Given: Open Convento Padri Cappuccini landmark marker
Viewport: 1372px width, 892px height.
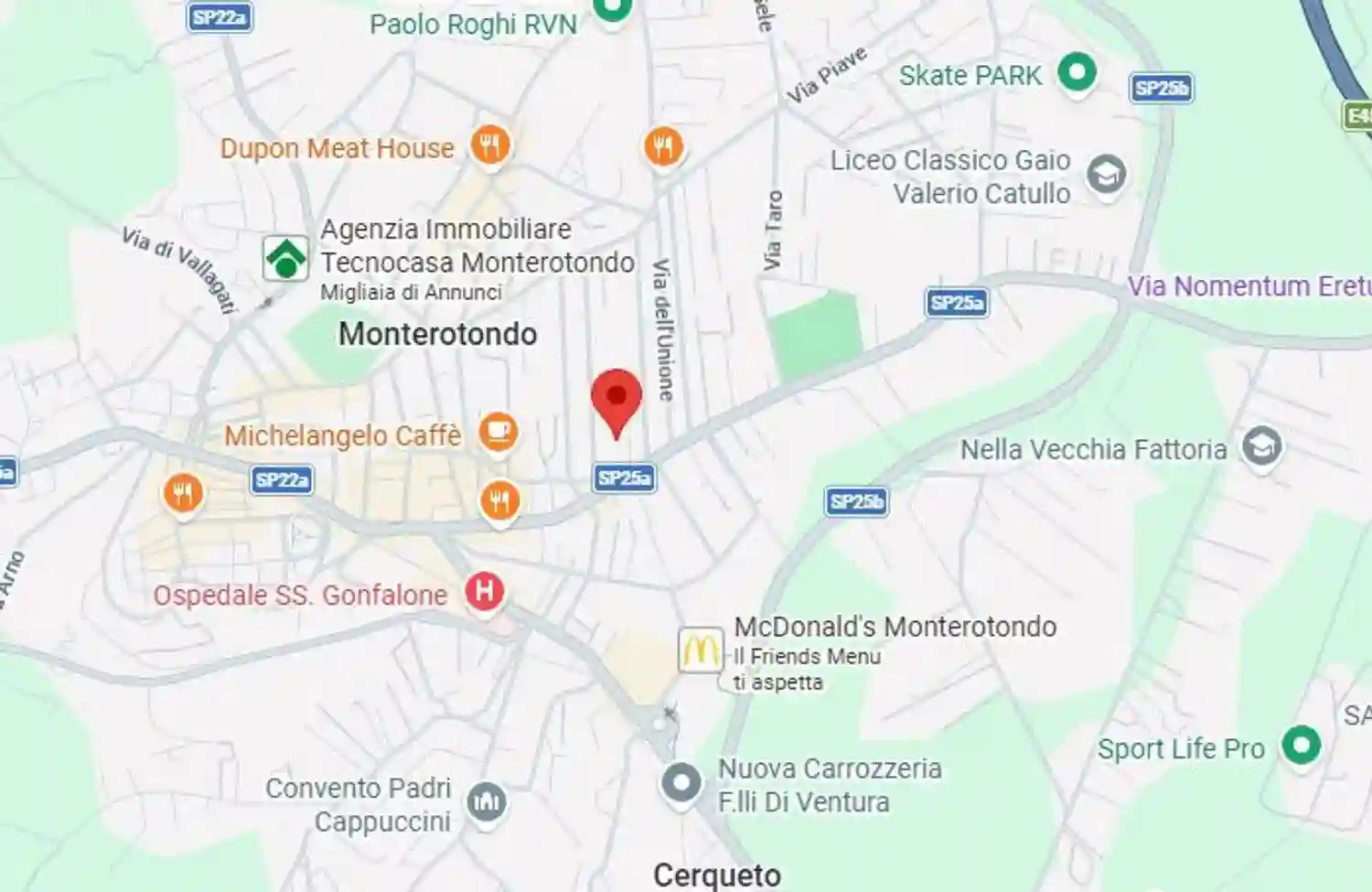Looking at the screenshot, I should pyautogui.click(x=486, y=802).
